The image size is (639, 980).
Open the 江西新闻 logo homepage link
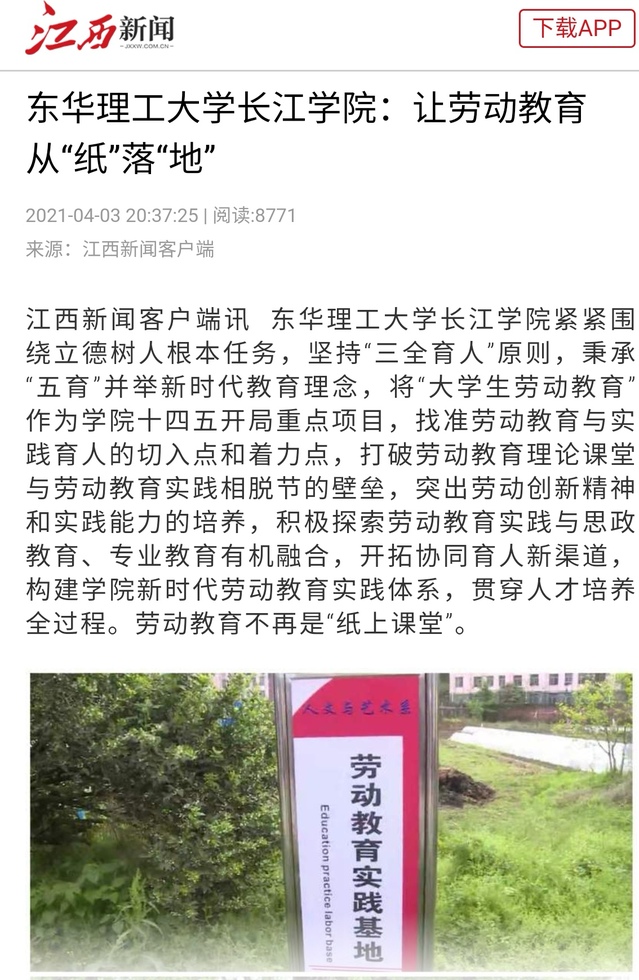click(x=100, y=28)
